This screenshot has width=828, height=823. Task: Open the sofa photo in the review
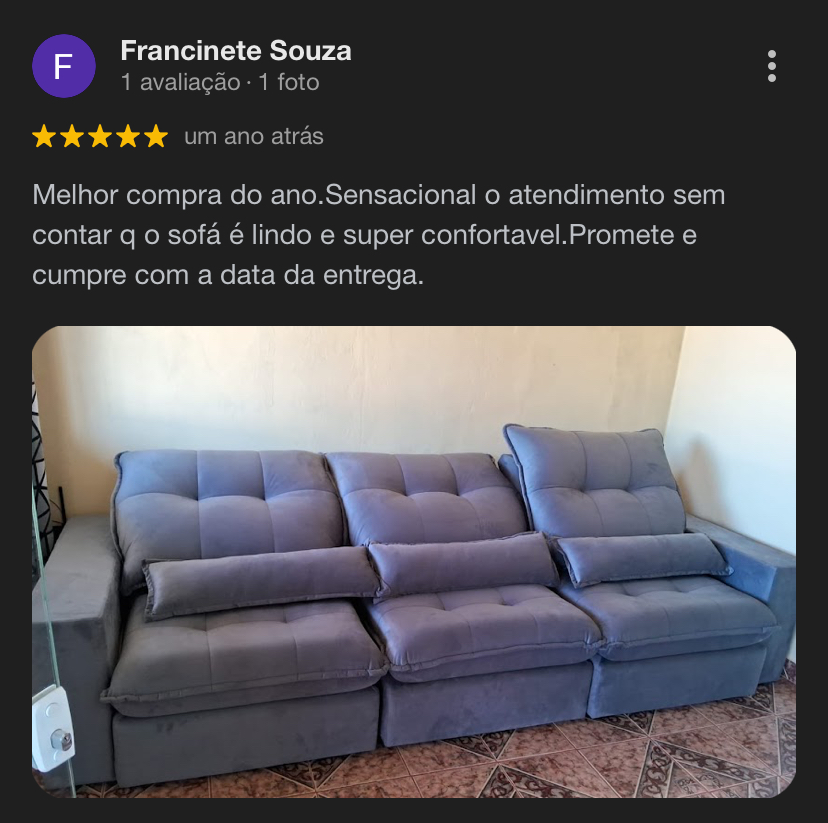(x=414, y=560)
